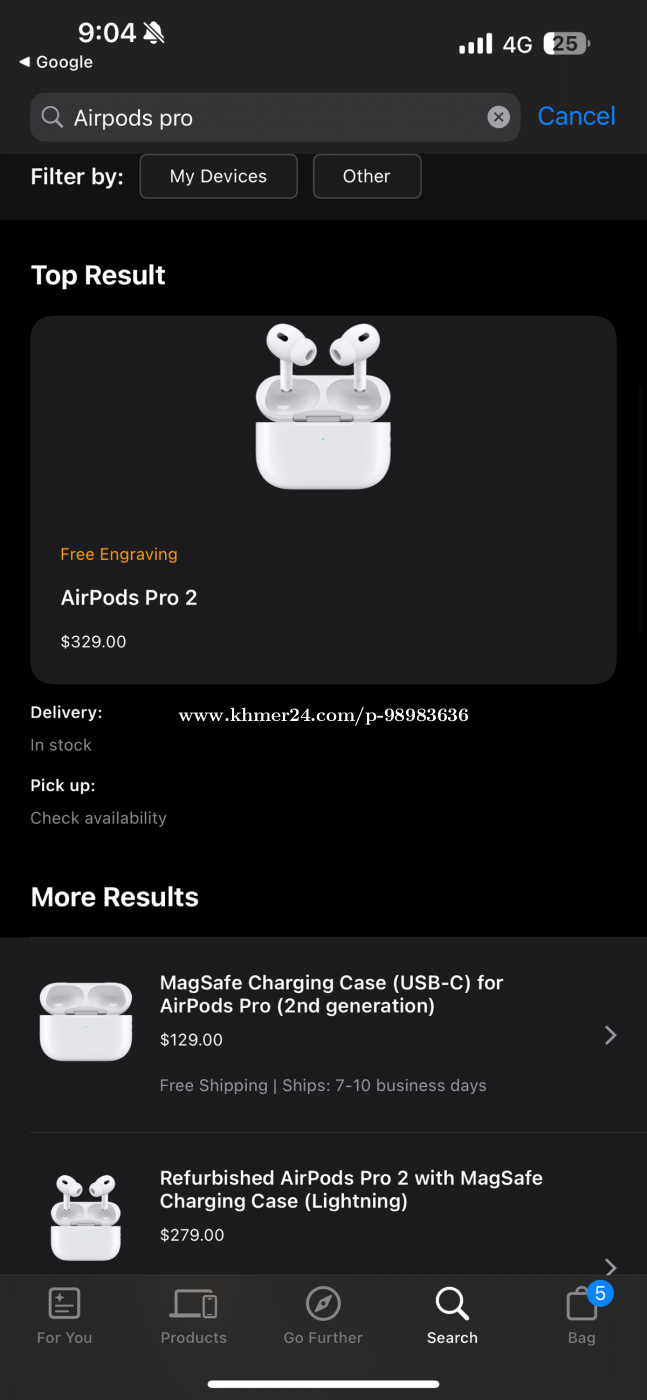This screenshot has height=1400, width=647.
Task: Cancel the search
Action: pyautogui.click(x=576, y=117)
